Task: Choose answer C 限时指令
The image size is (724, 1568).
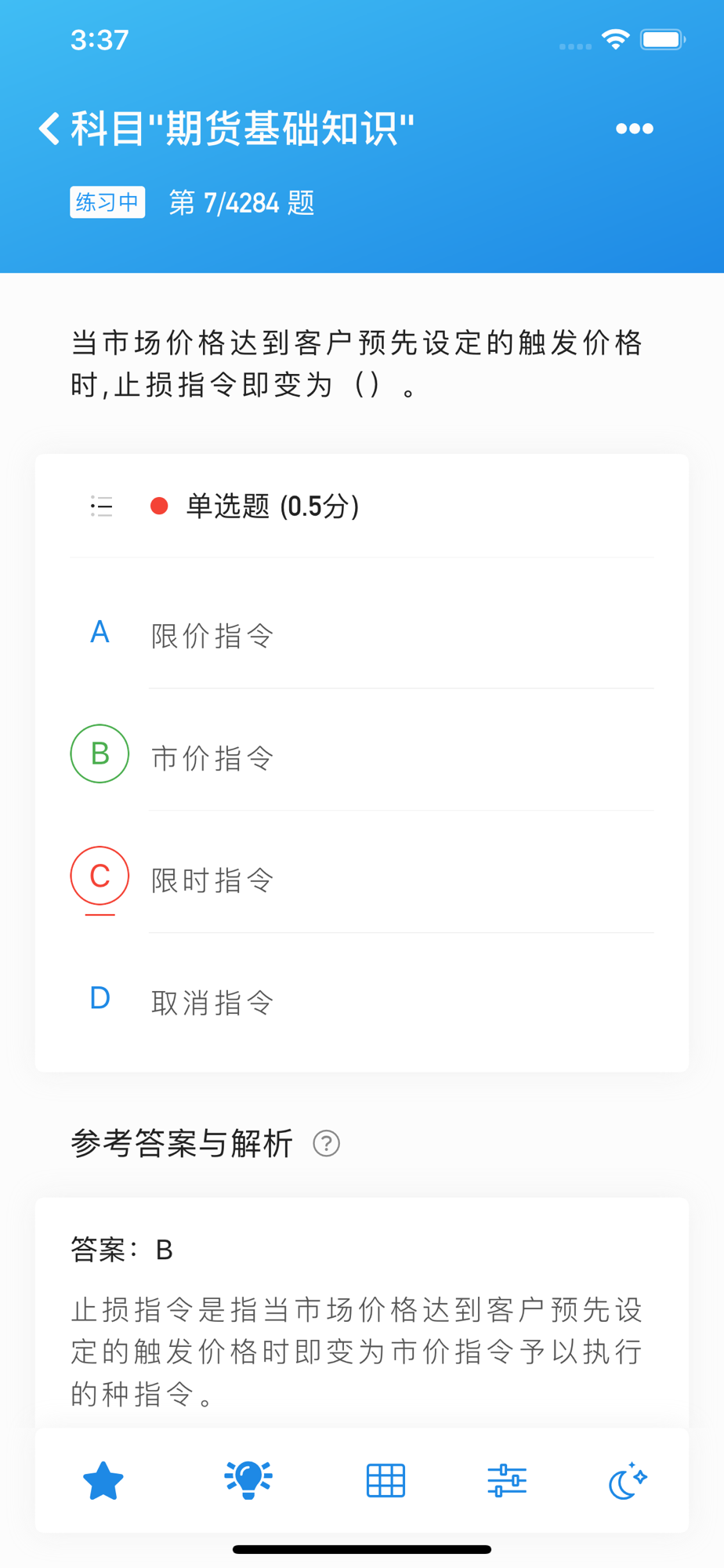Action: 362,878
